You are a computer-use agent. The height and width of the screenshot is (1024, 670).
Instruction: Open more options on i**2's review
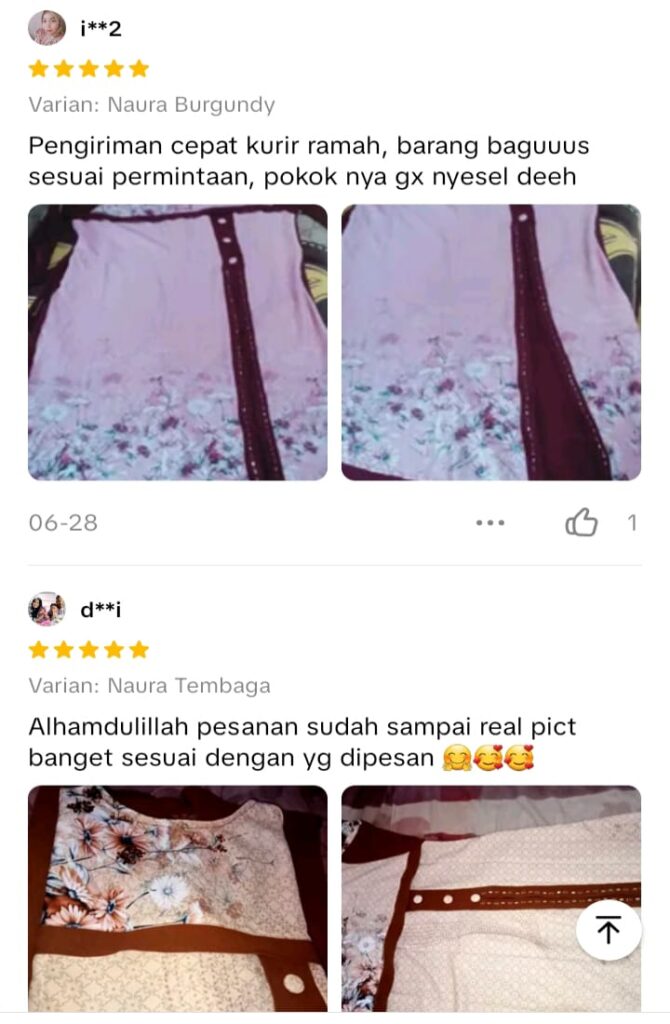click(490, 522)
